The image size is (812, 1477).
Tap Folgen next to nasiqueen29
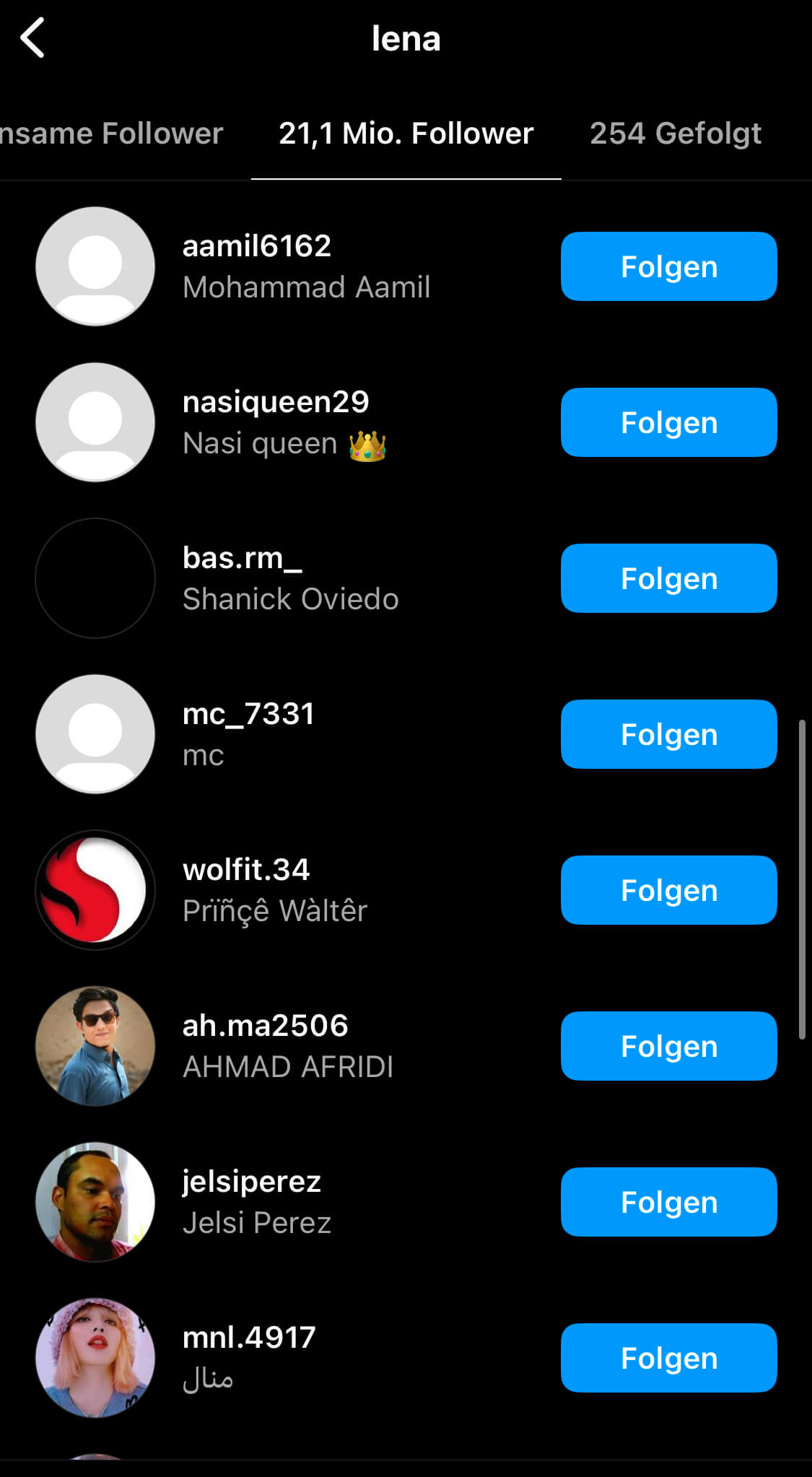point(669,422)
